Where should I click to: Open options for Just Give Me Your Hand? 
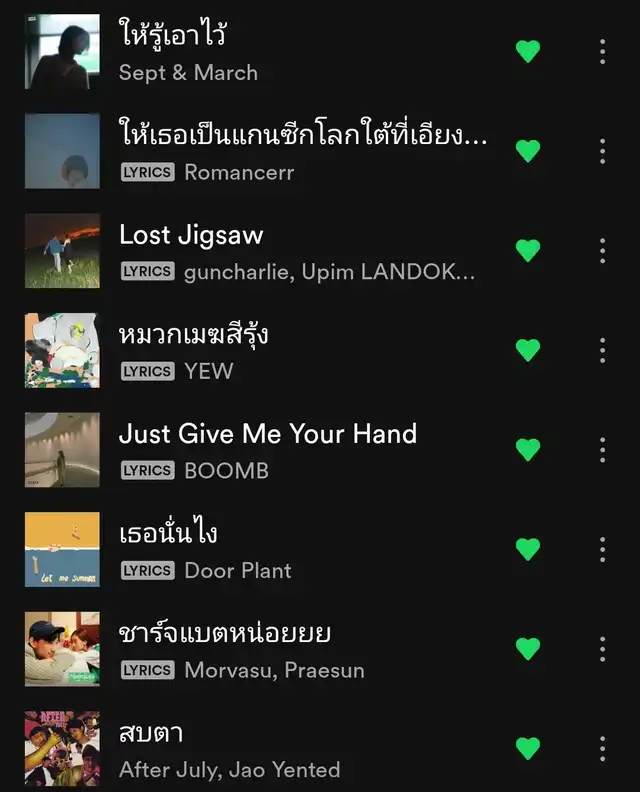602,450
